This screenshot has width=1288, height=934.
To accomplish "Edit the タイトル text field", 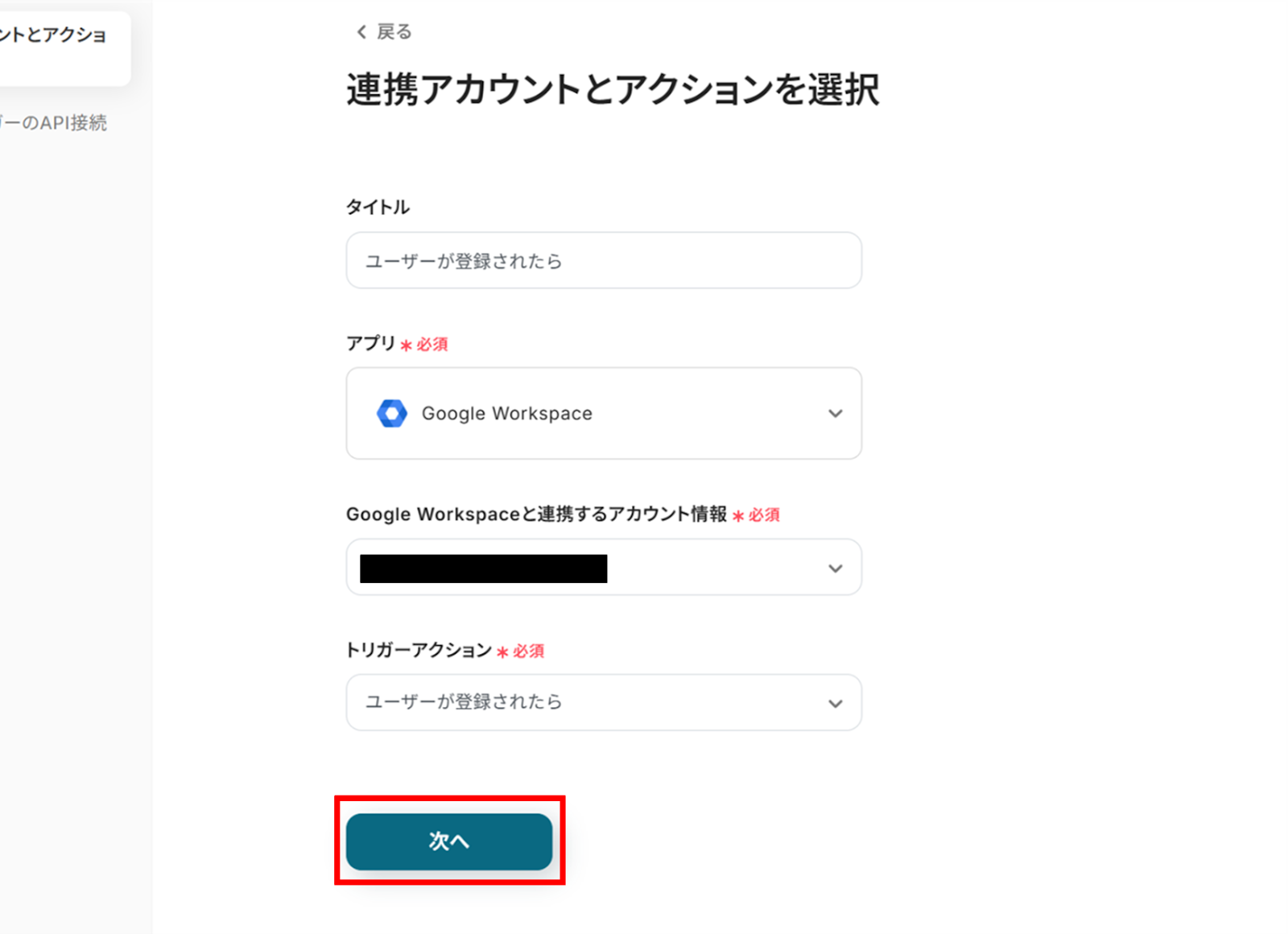I will (x=603, y=261).
